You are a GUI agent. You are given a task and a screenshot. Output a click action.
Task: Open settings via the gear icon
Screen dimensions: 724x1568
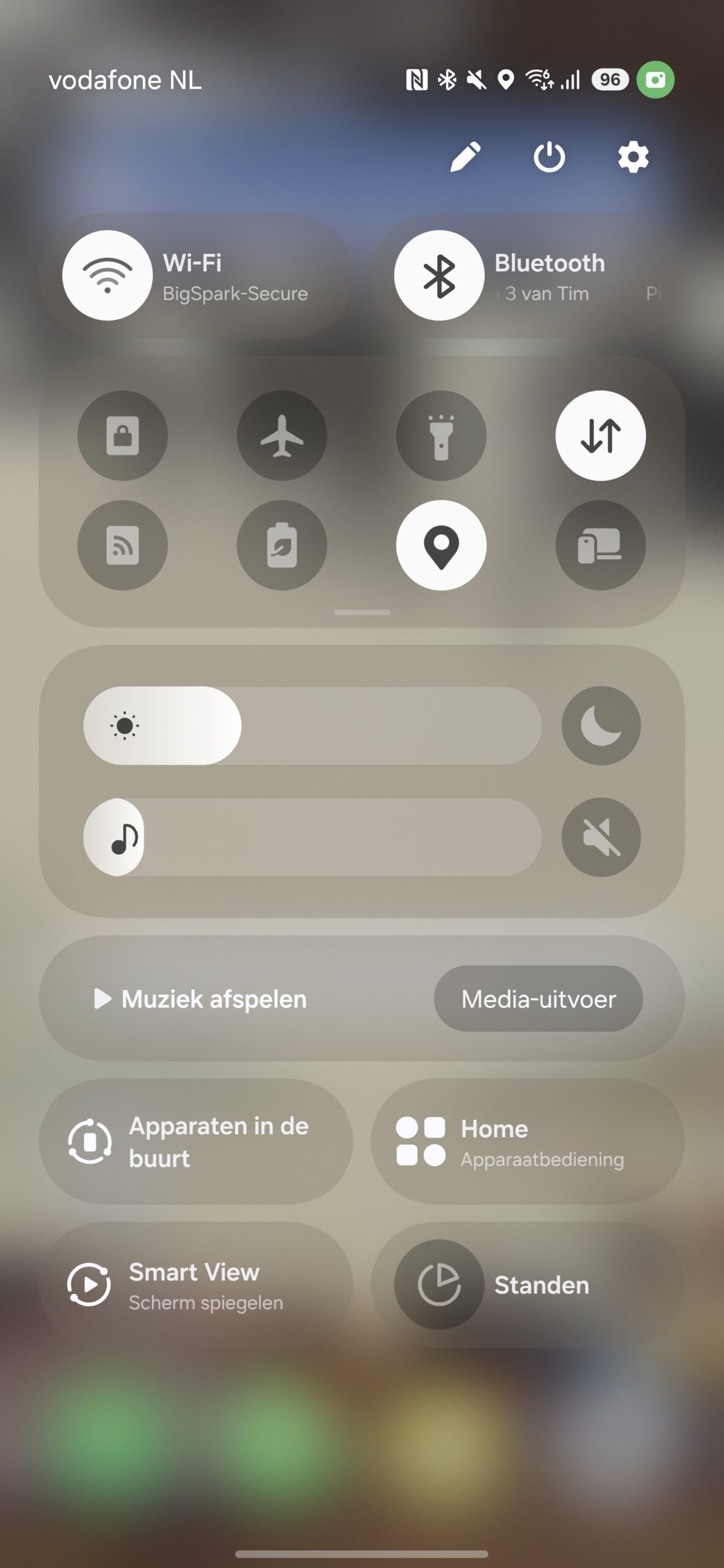pos(633,157)
